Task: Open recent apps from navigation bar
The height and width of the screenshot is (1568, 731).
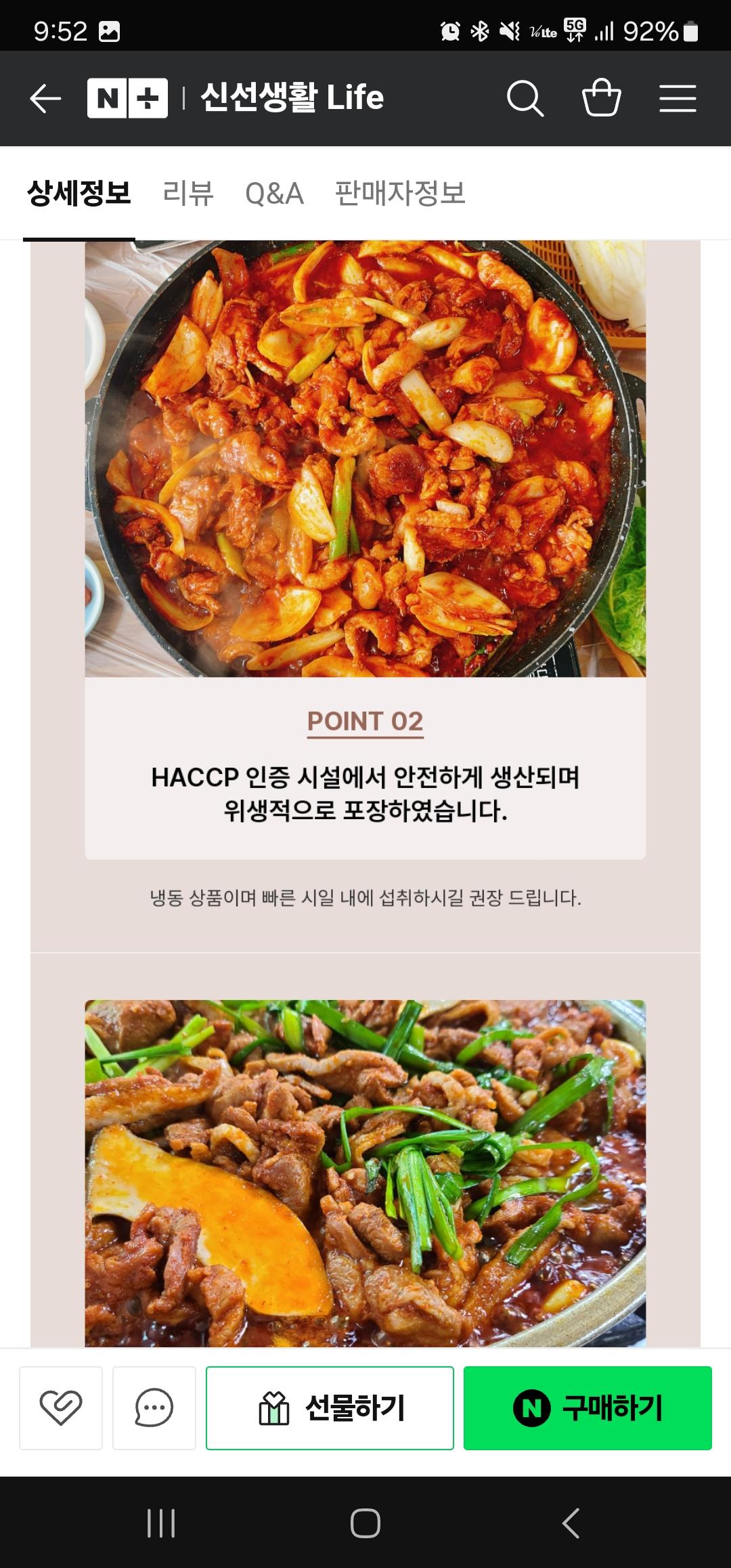Action: click(161, 1523)
